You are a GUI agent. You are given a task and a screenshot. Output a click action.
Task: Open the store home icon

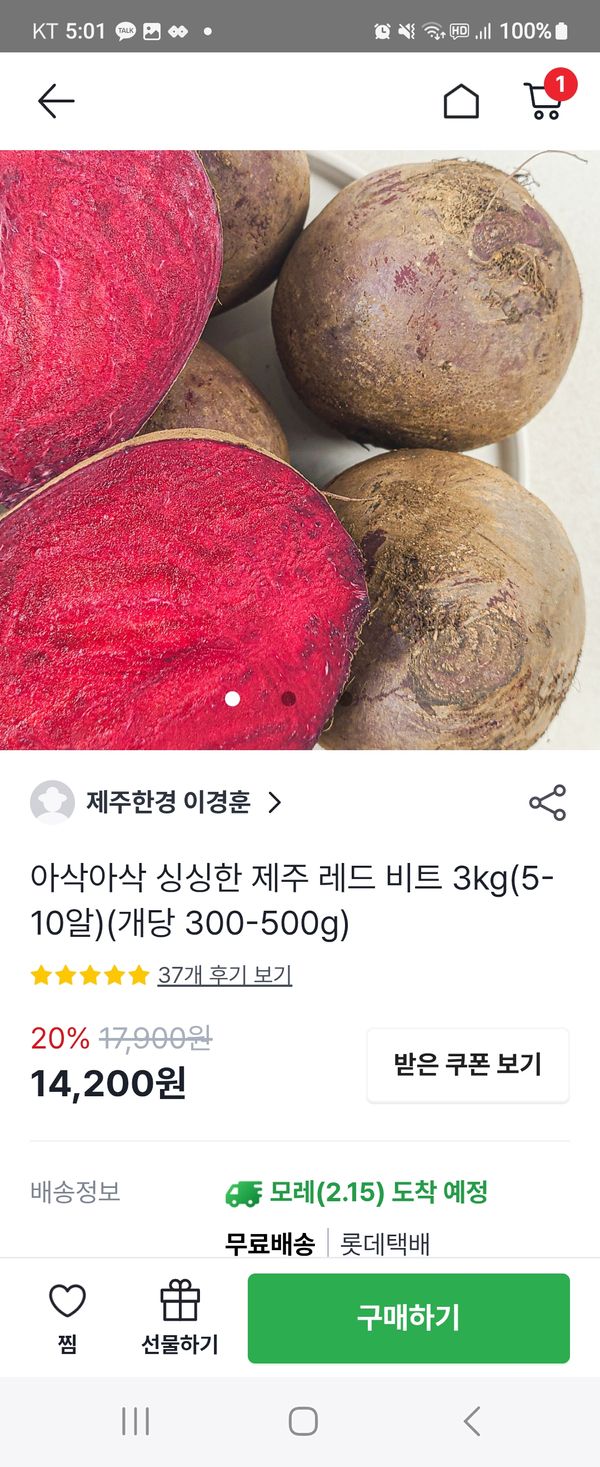click(x=461, y=101)
